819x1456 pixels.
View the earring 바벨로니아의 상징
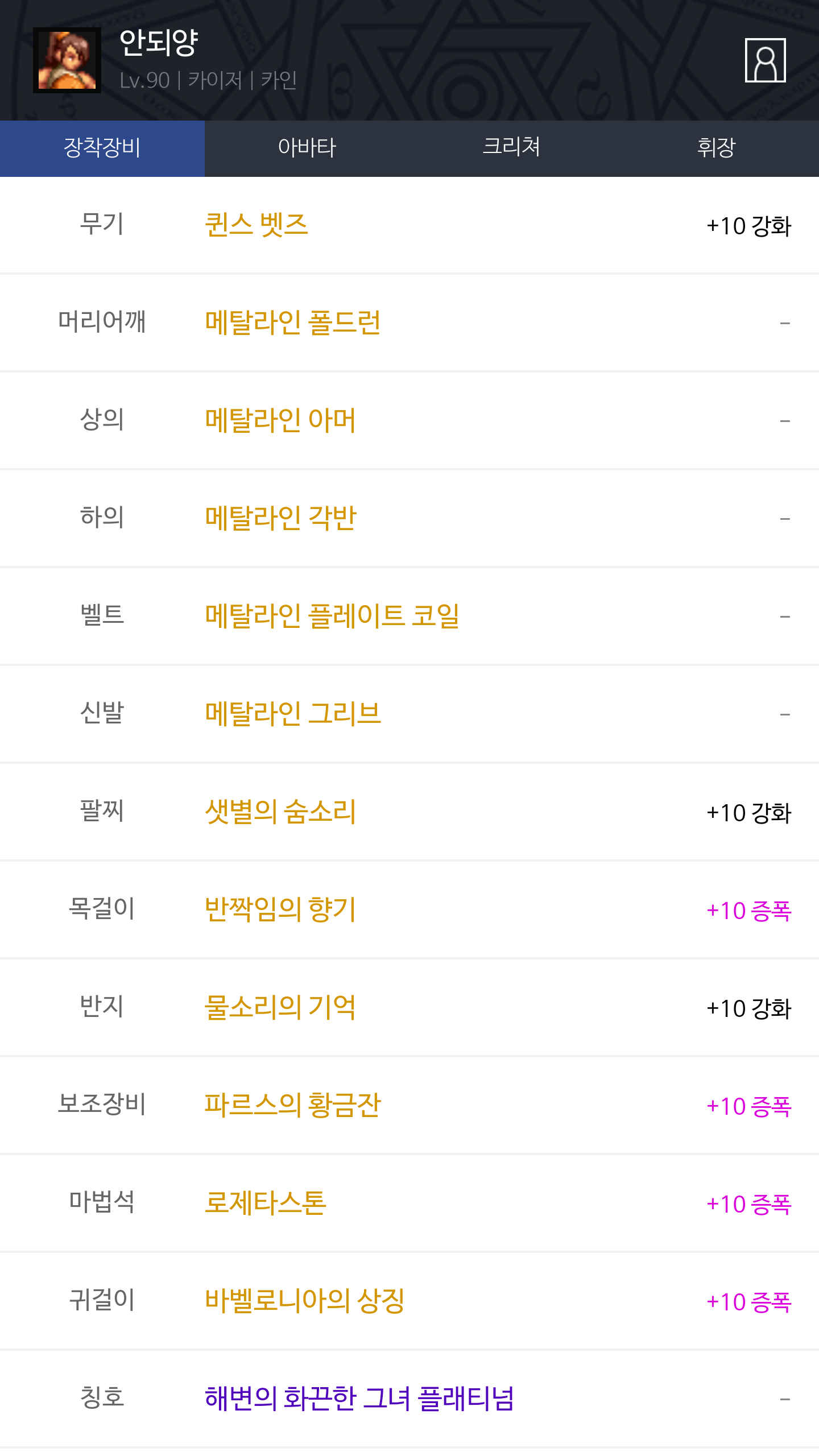pos(305,1301)
